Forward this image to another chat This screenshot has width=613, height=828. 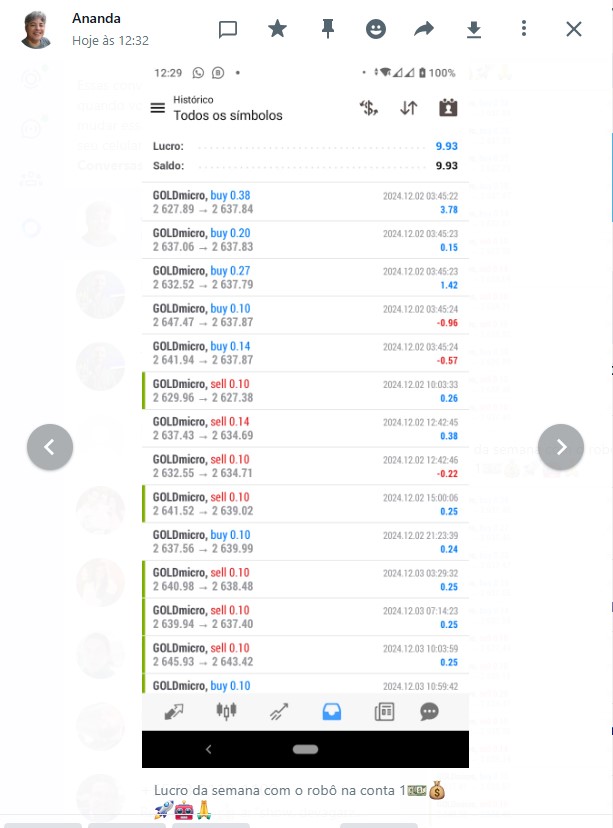click(425, 30)
